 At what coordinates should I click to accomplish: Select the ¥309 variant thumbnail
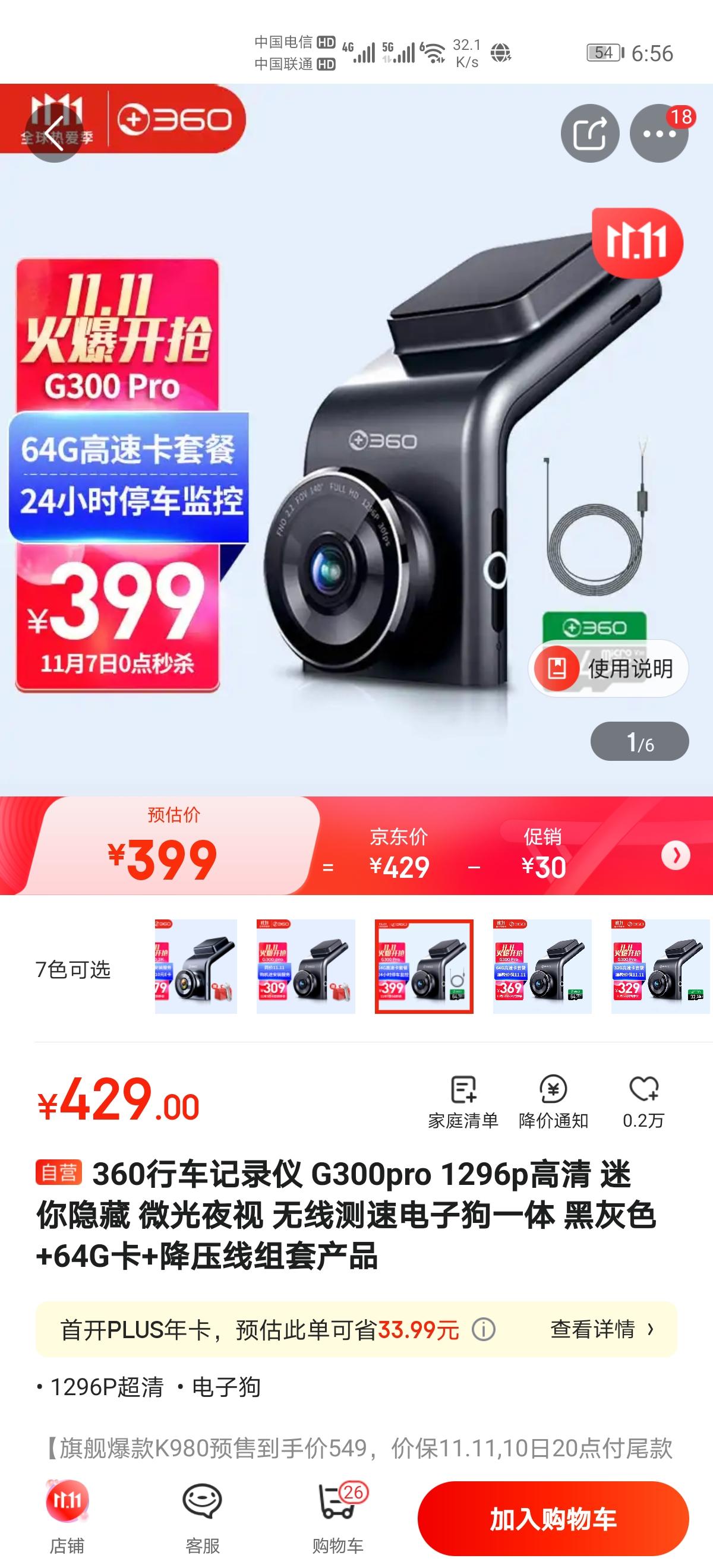tap(305, 966)
